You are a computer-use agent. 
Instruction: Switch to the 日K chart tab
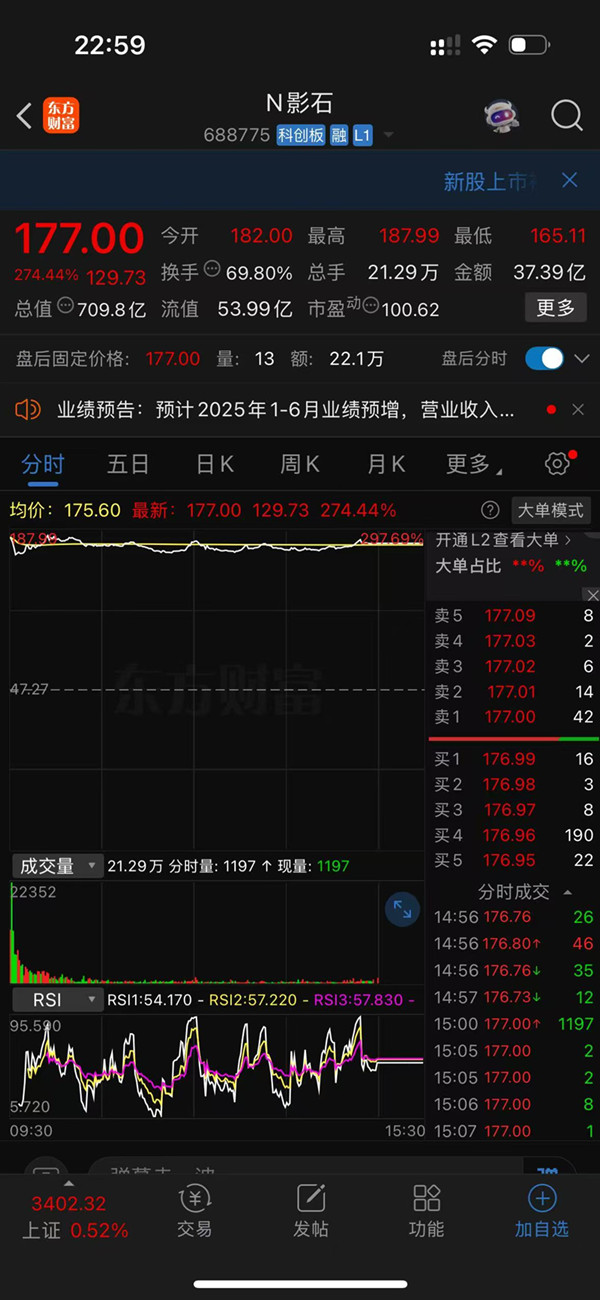(214, 464)
